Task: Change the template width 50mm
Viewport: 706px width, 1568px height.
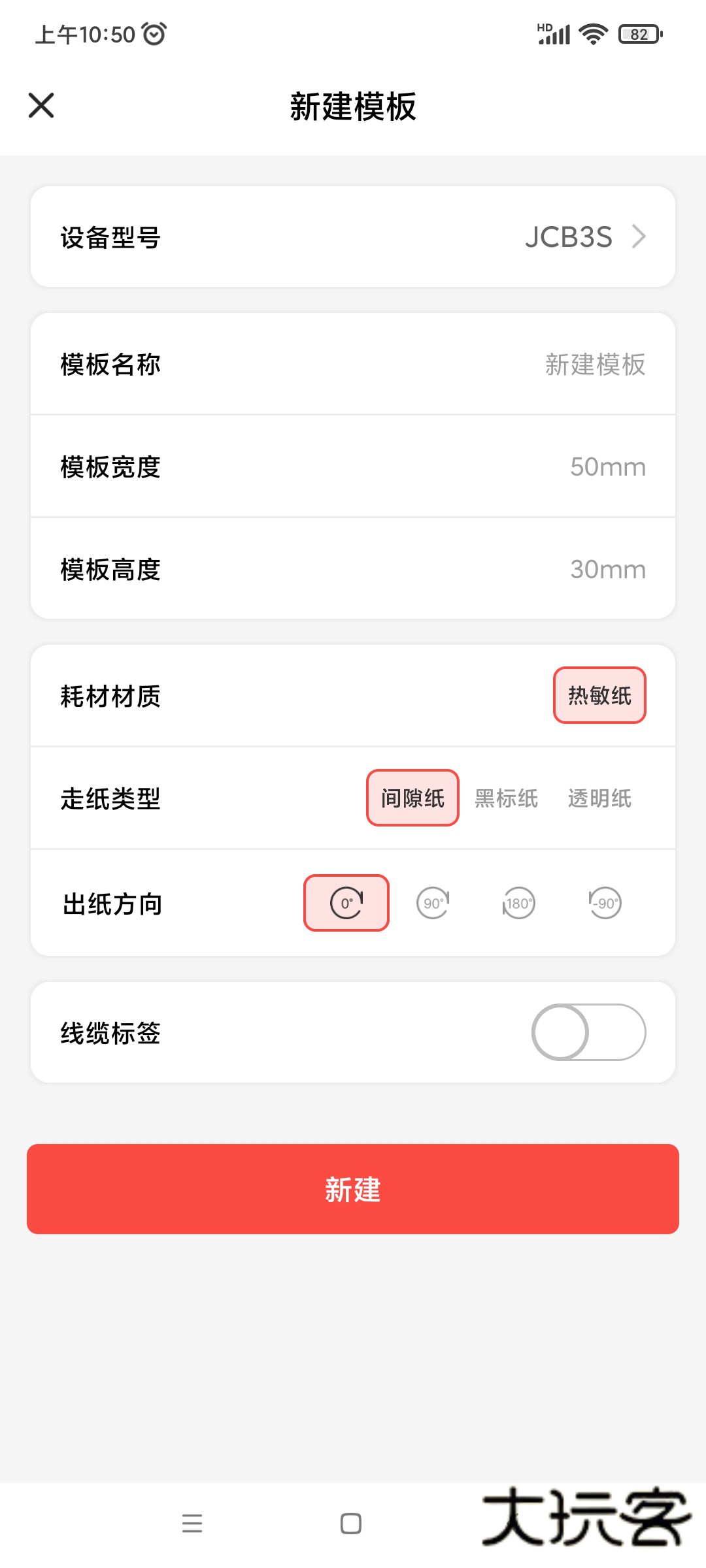Action: 607,467
